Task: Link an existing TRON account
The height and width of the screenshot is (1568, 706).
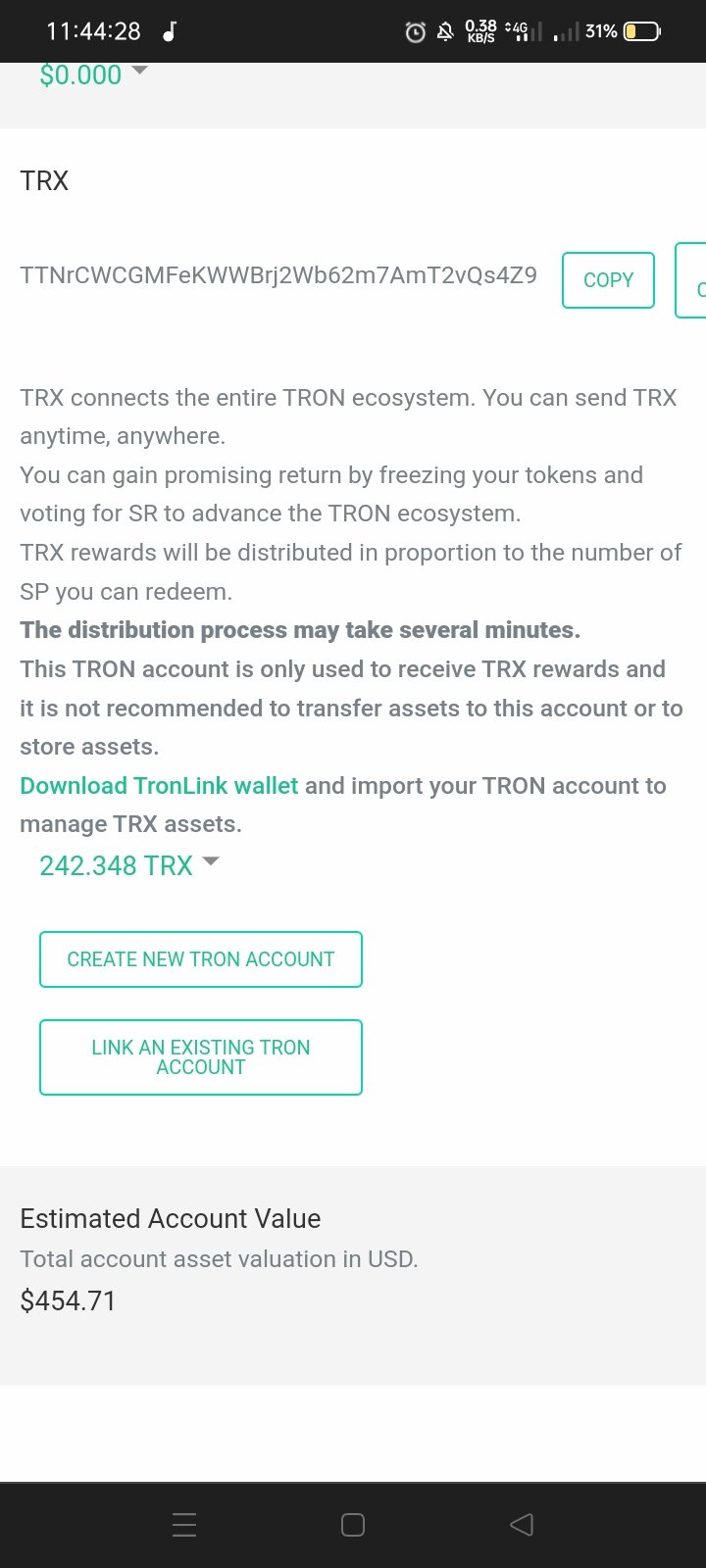Action: 201,1057
